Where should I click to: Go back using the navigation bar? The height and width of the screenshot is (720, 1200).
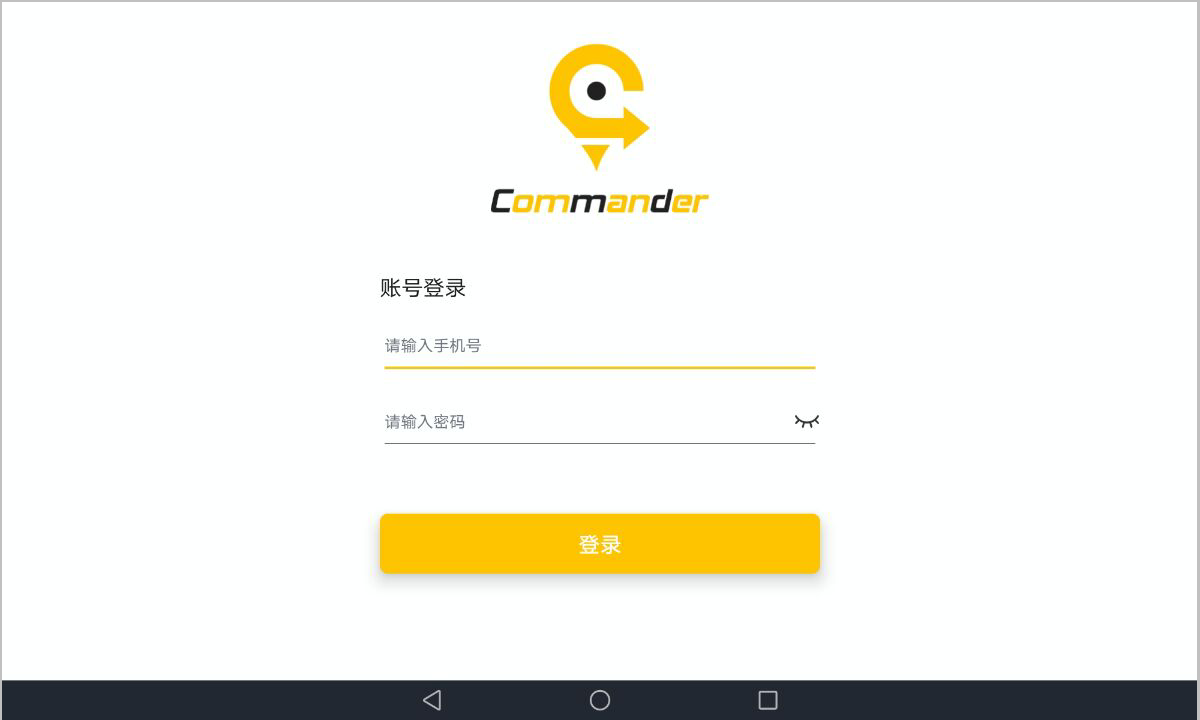click(x=432, y=700)
